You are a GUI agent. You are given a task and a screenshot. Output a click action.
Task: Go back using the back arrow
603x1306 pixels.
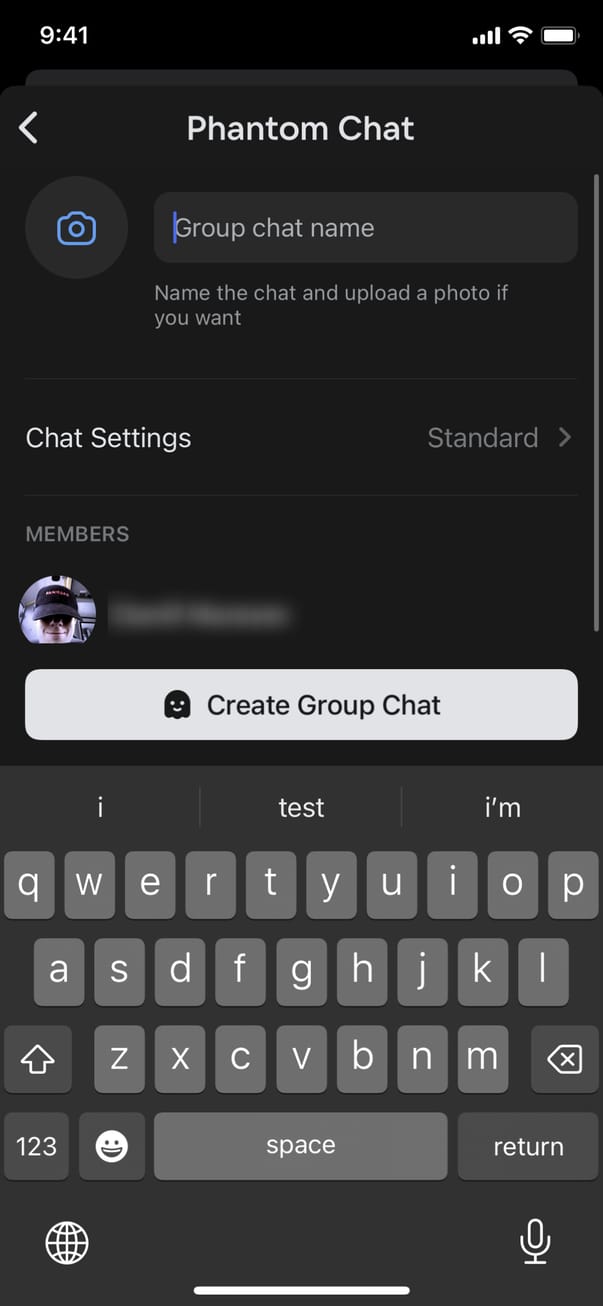29,128
